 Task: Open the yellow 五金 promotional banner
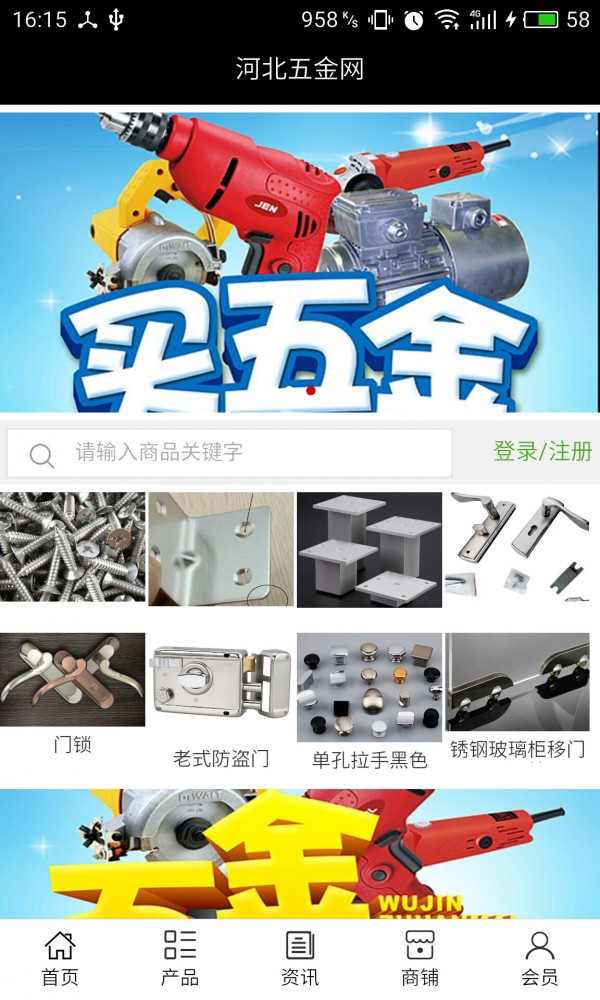[300, 853]
